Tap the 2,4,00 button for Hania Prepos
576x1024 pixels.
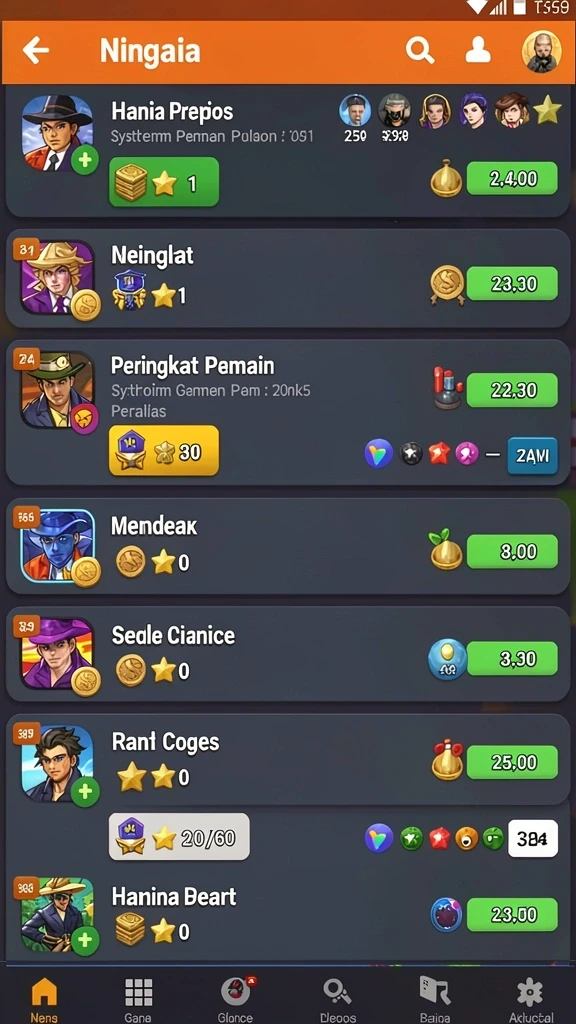coord(513,178)
